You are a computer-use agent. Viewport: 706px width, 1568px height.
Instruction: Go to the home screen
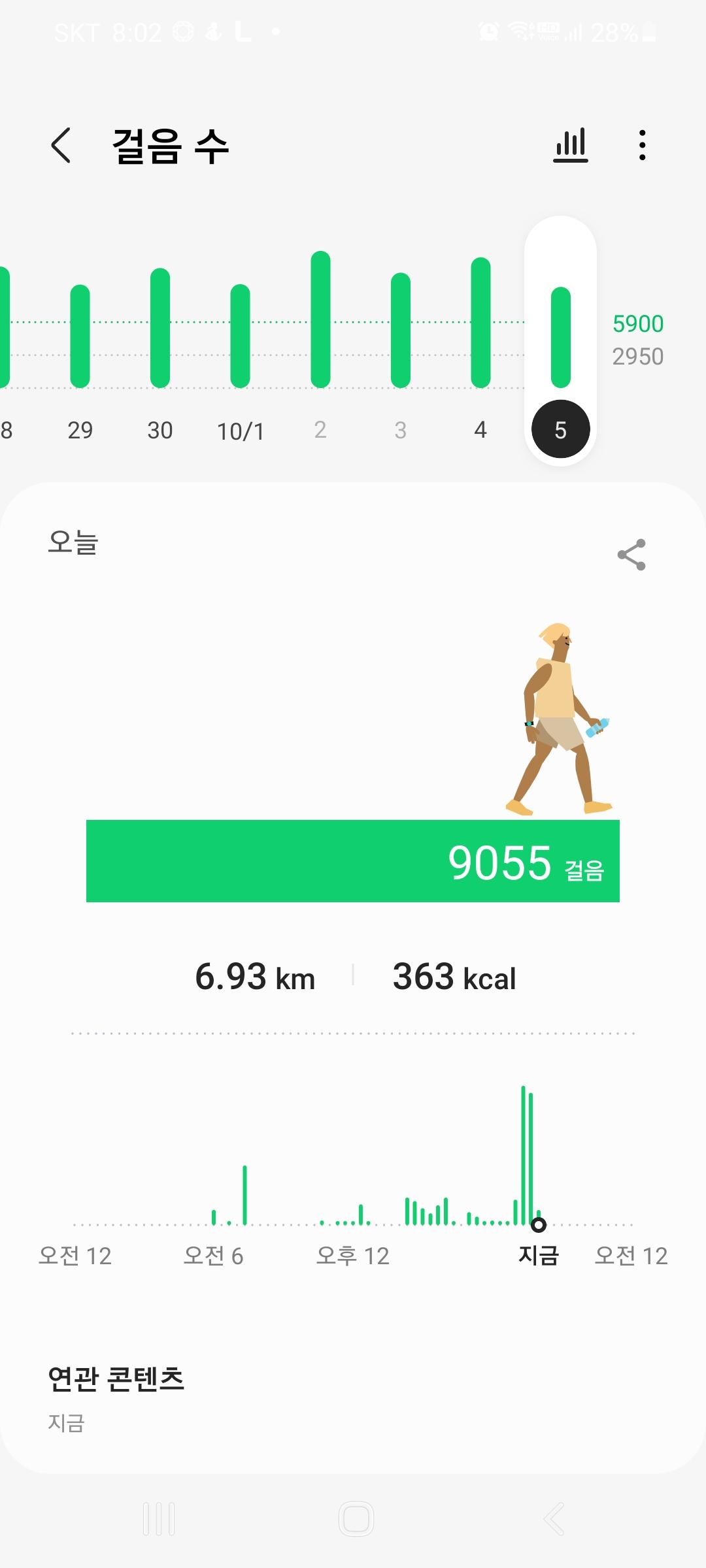click(x=356, y=1519)
